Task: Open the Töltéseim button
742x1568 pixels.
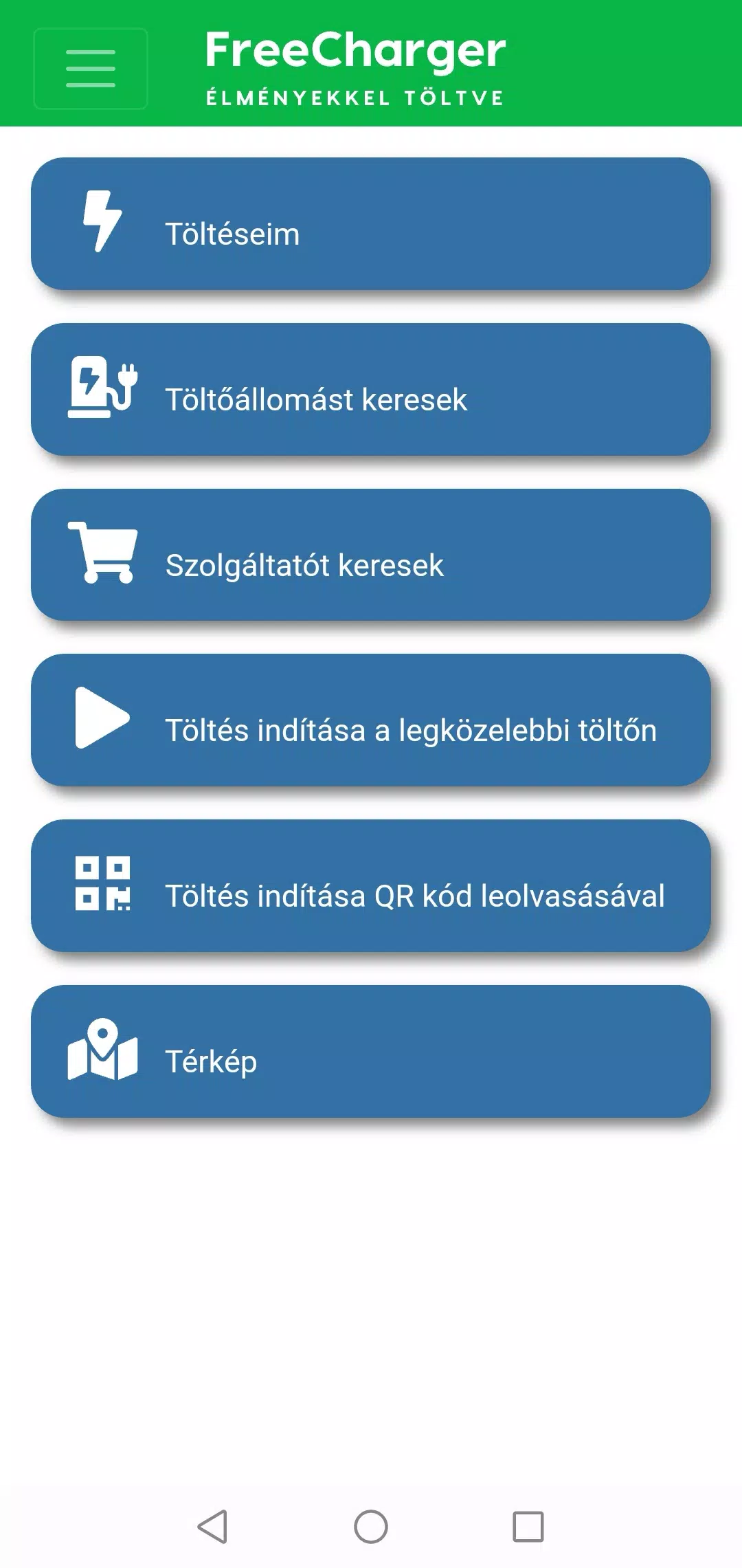Action: pyautogui.click(x=370, y=224)
